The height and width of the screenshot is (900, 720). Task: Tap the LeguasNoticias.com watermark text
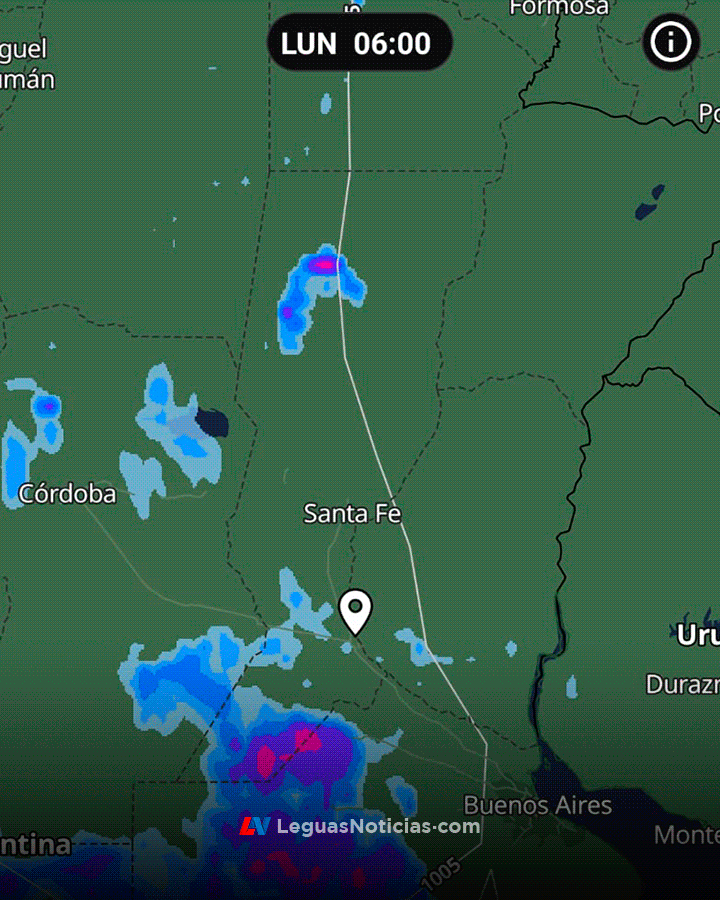pos(378,827)
